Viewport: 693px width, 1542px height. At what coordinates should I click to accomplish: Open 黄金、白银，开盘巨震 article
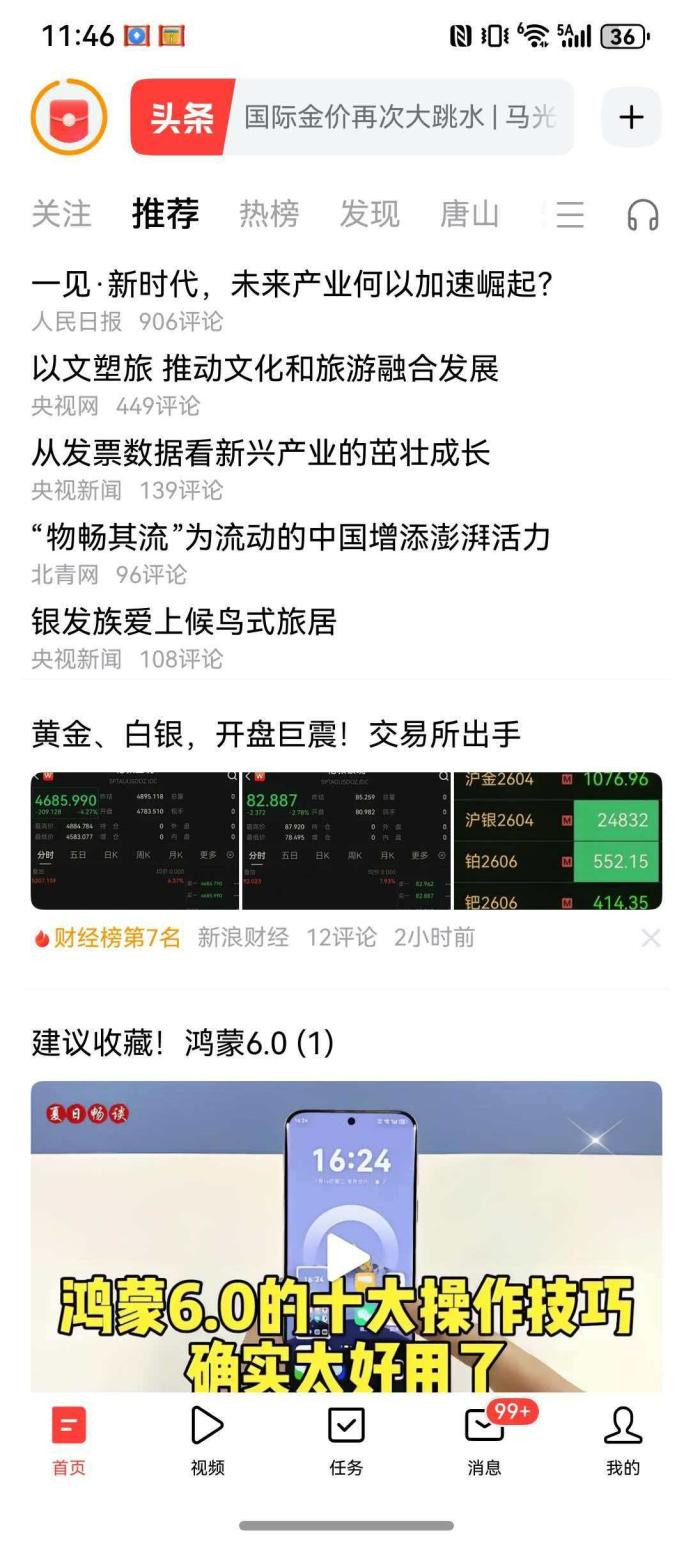click(276, 735)
